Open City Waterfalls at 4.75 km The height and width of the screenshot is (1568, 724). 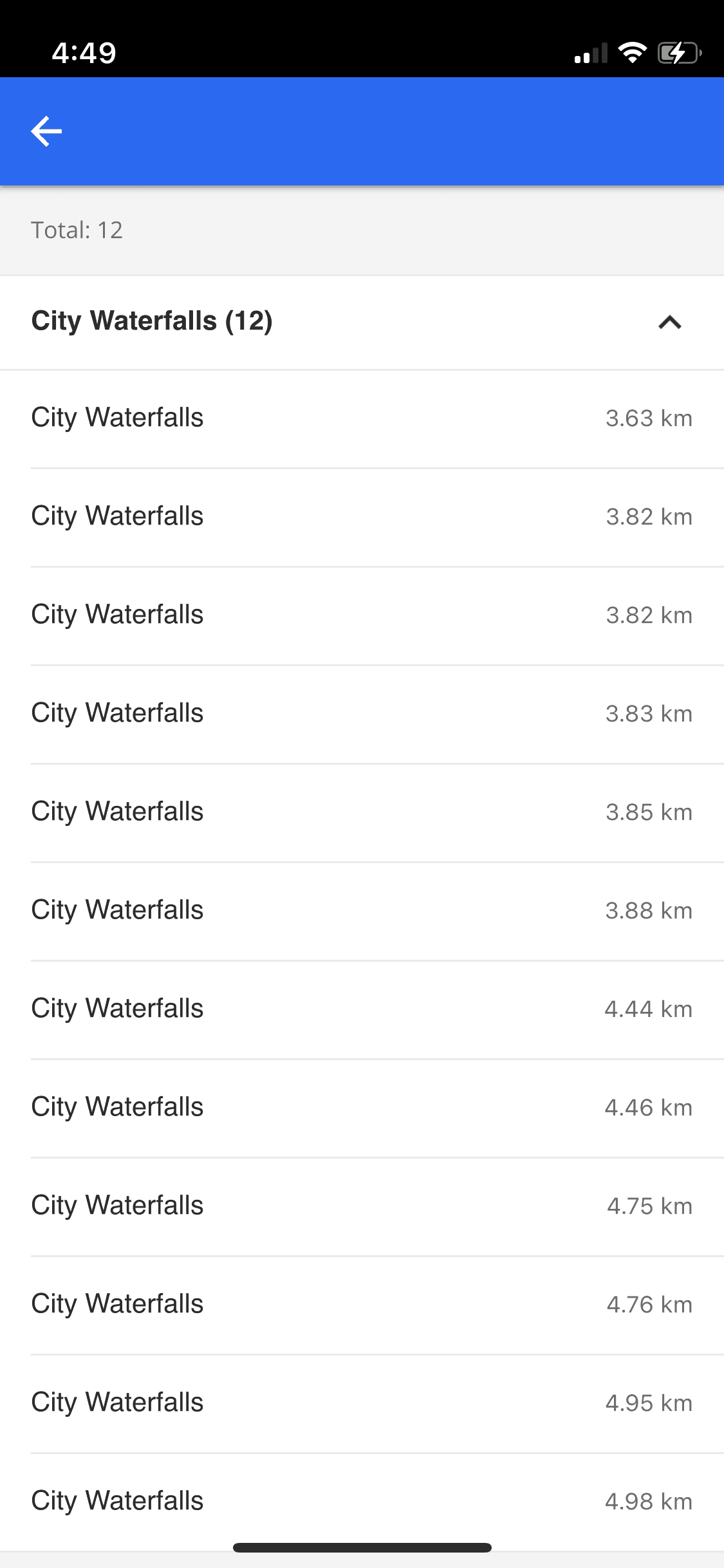tap(362, 1206)
